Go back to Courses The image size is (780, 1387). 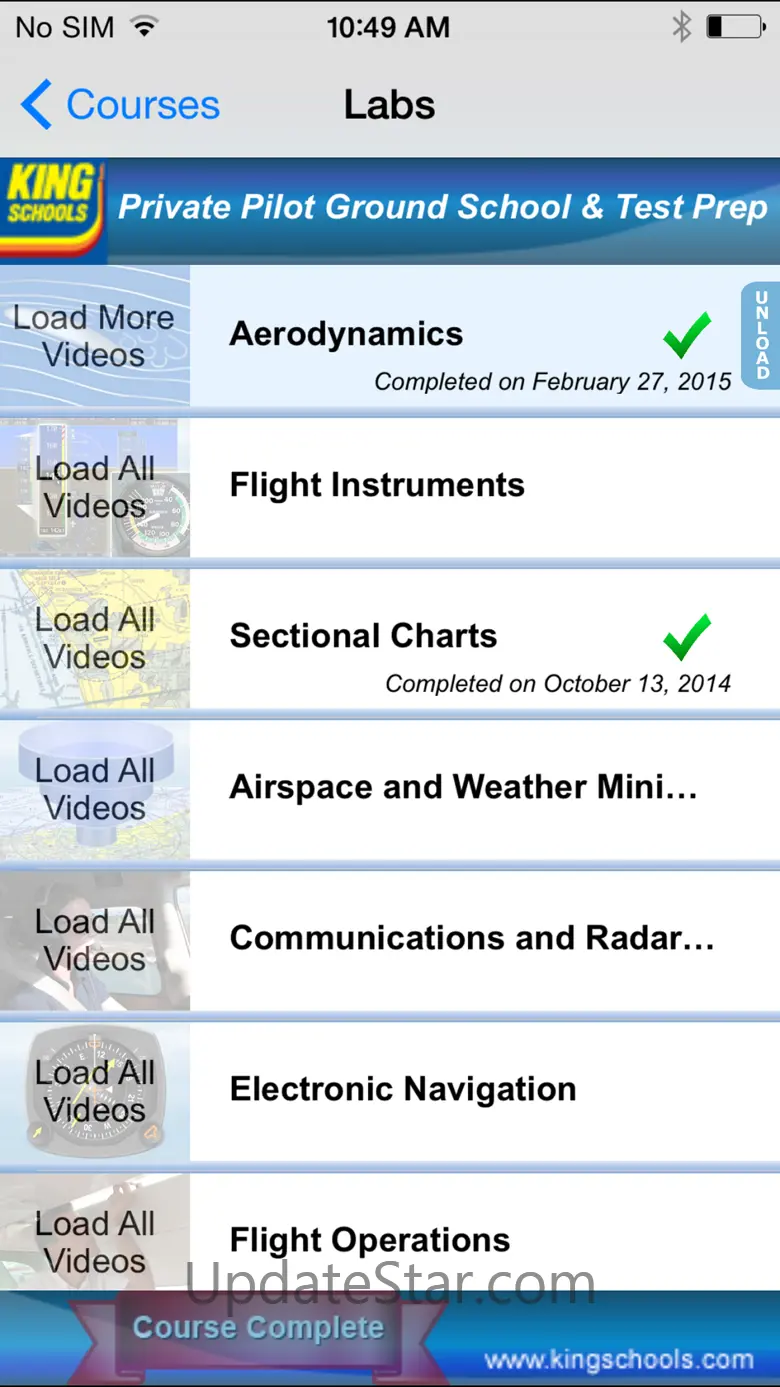coord(120,105)
